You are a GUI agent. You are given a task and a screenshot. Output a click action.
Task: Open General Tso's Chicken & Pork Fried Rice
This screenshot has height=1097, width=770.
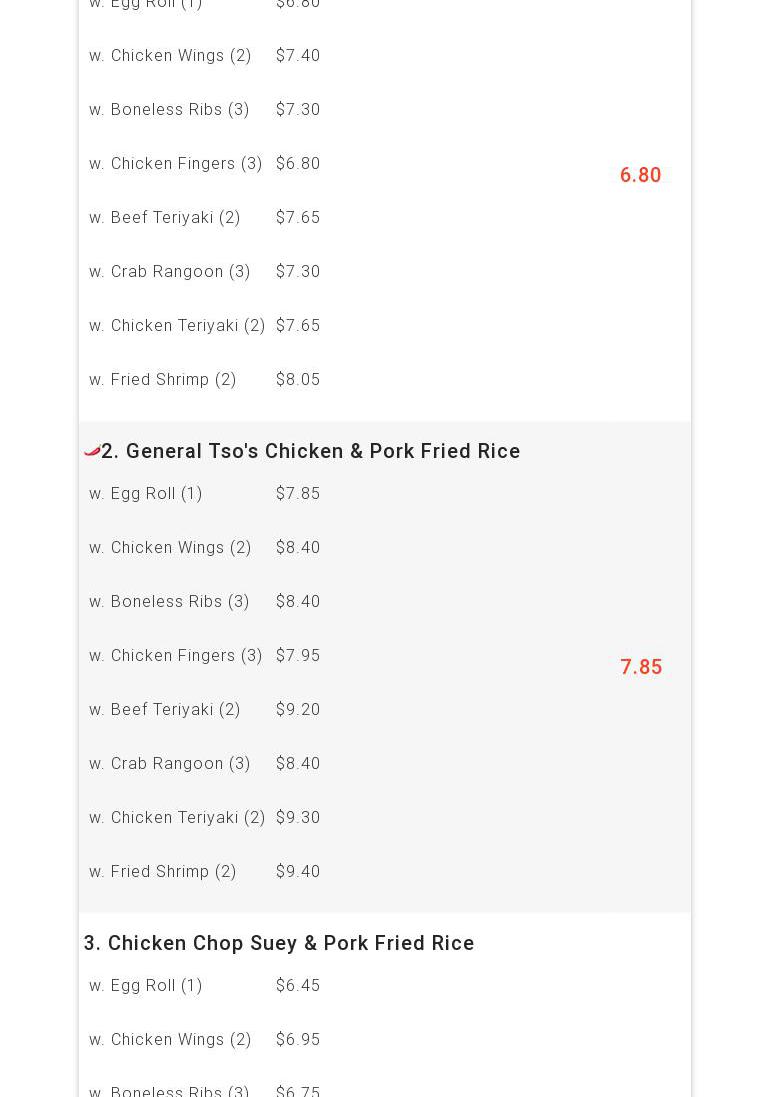point(310,451)
